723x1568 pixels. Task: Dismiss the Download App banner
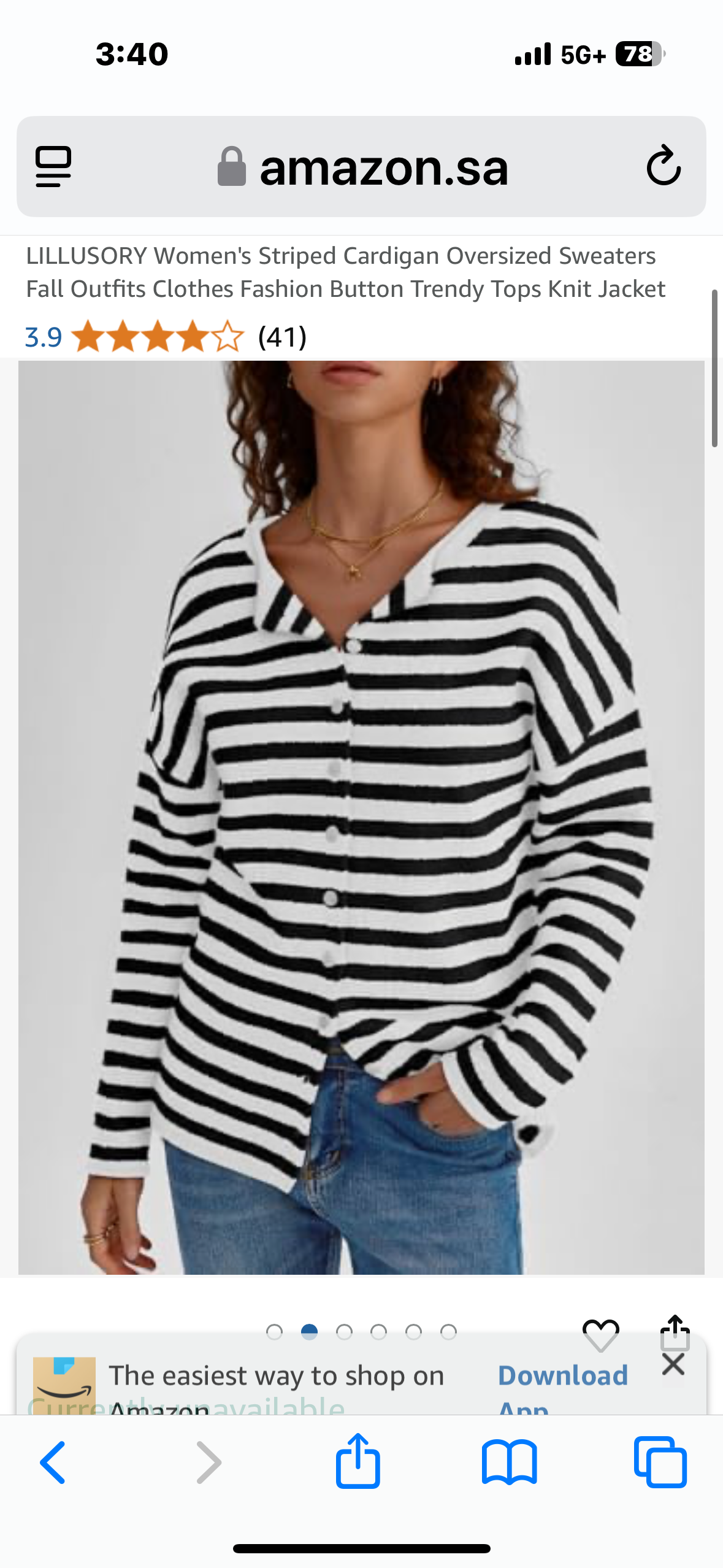click(673, 1365)
